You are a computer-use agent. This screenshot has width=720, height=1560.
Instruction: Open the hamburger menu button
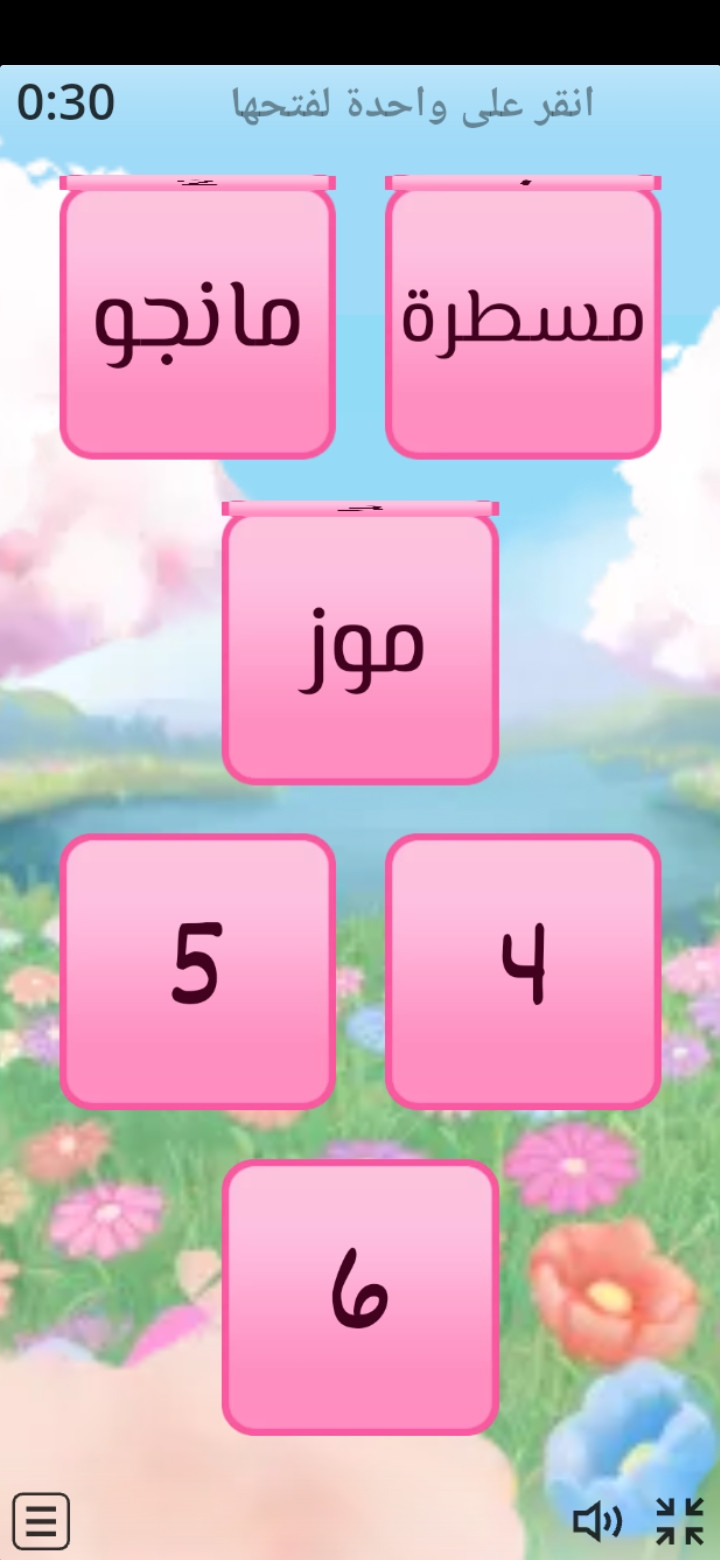(41, 1521)
